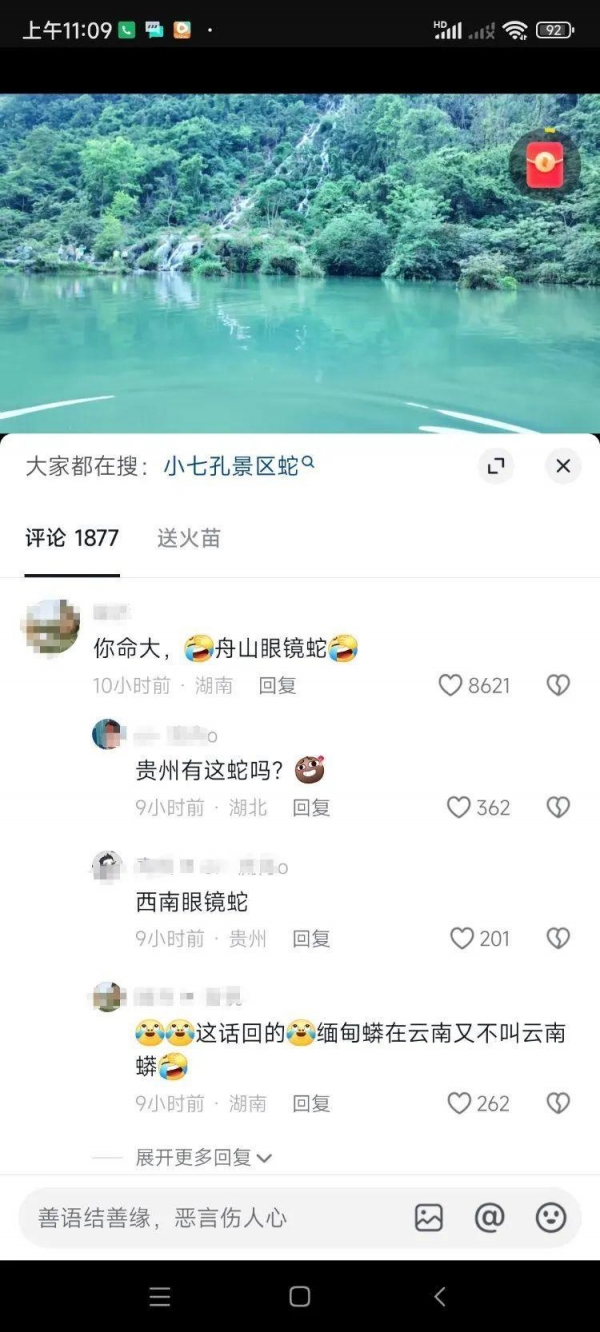Screen dimensions: 600x1332
Task: Reply to the 舟山眼镜蛇 comment
Action: (x=277, y=685)
